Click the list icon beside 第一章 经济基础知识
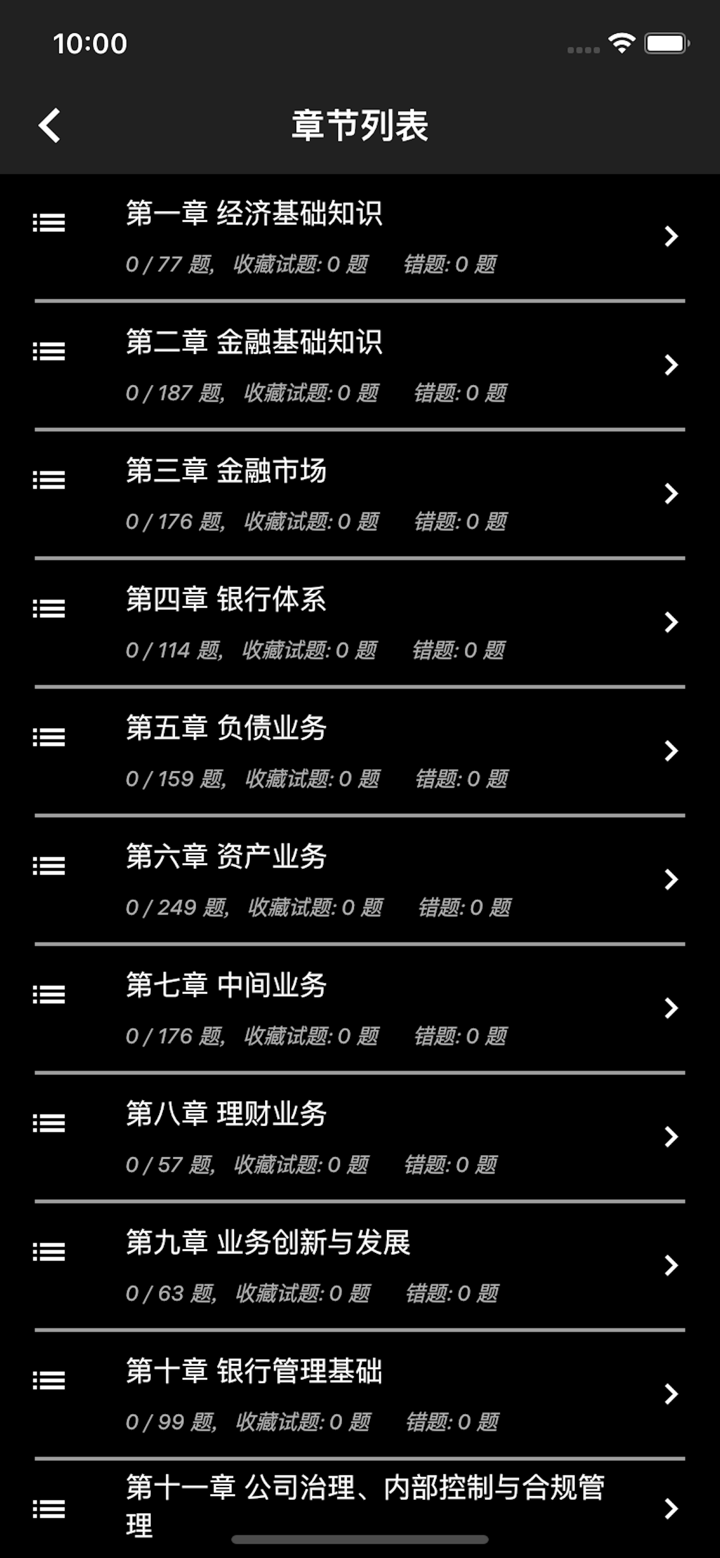This screenshot has height=1558, width=720. [x=49, y=223]
